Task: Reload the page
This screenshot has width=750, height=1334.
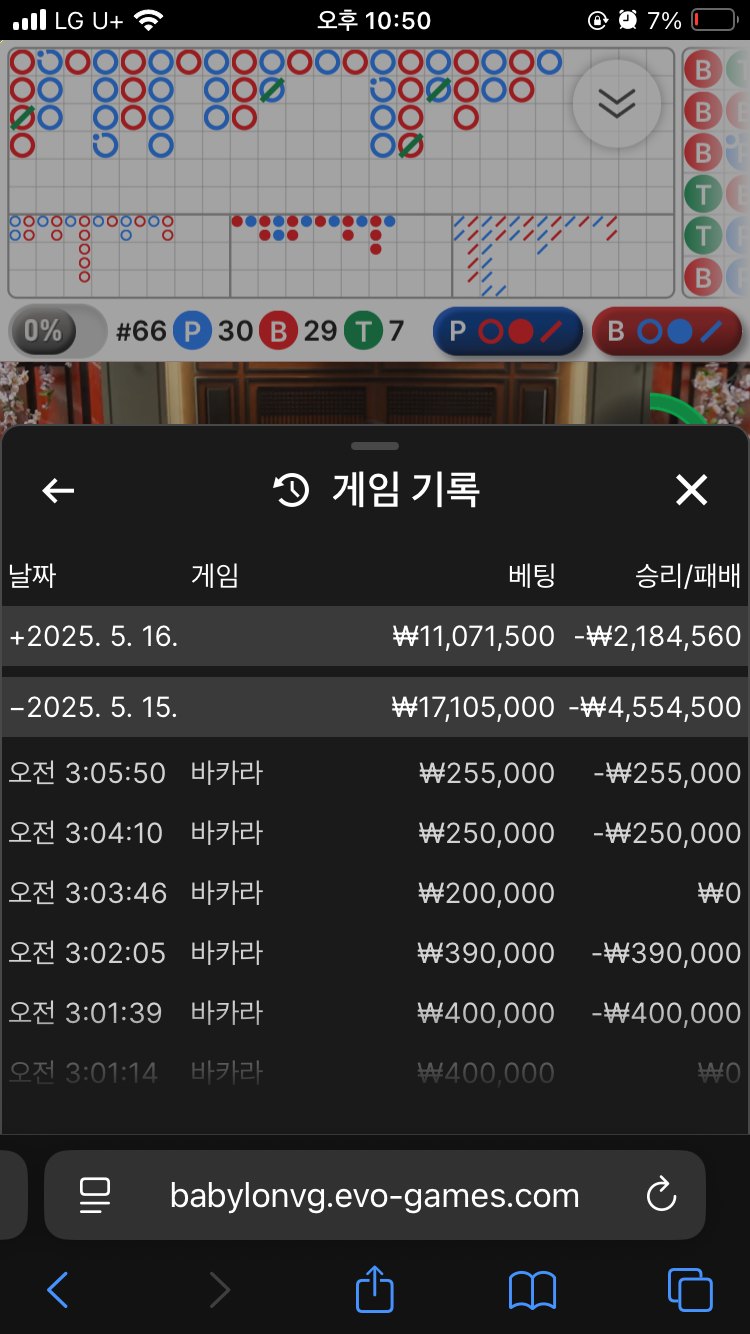Action: (x=661, y=1195)
